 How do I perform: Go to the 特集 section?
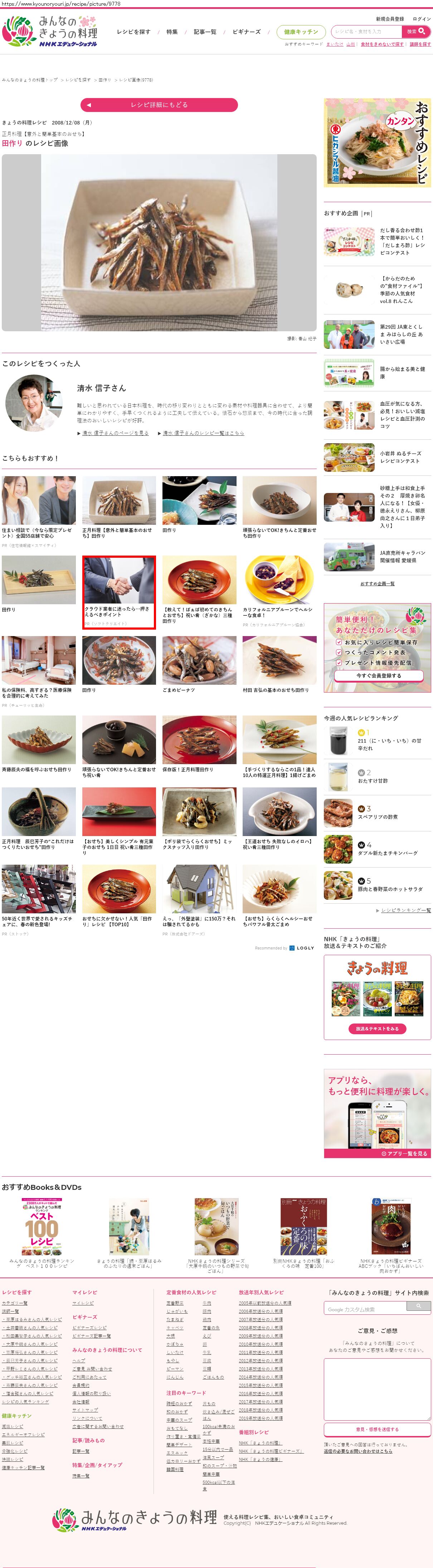point(172,32)
